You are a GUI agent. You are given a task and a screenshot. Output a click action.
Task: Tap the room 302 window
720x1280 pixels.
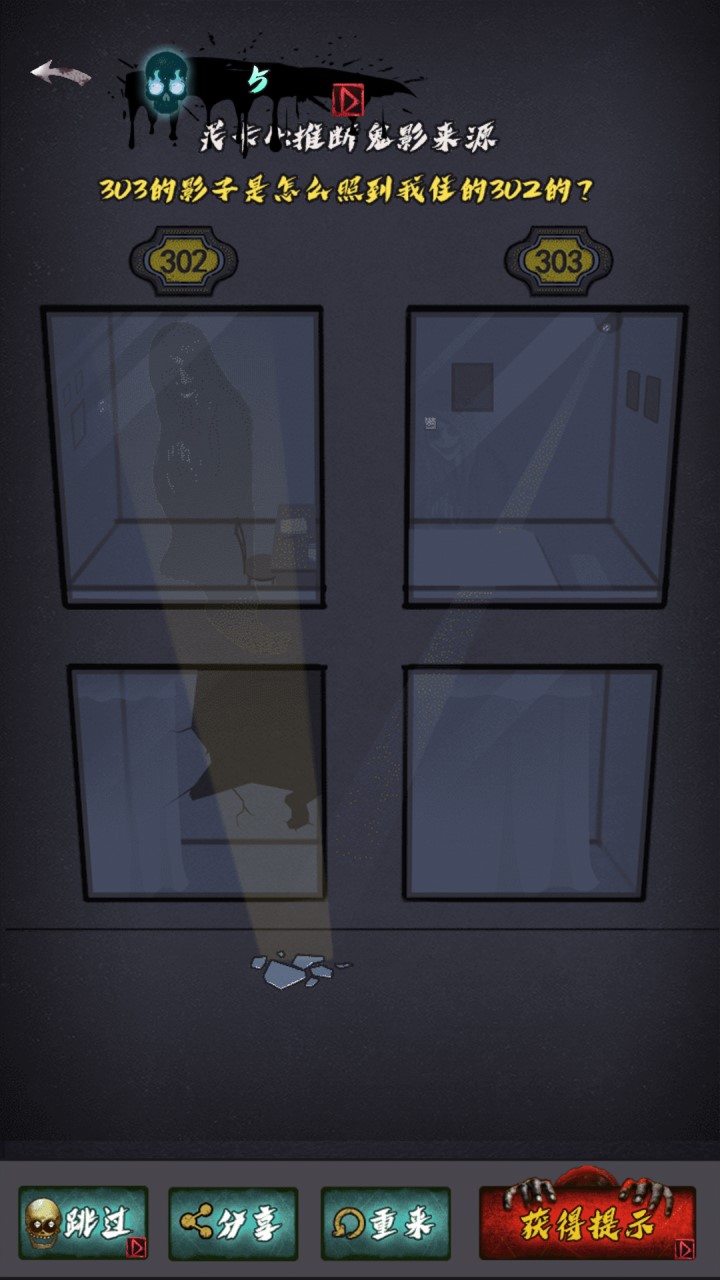click(182, 456)
